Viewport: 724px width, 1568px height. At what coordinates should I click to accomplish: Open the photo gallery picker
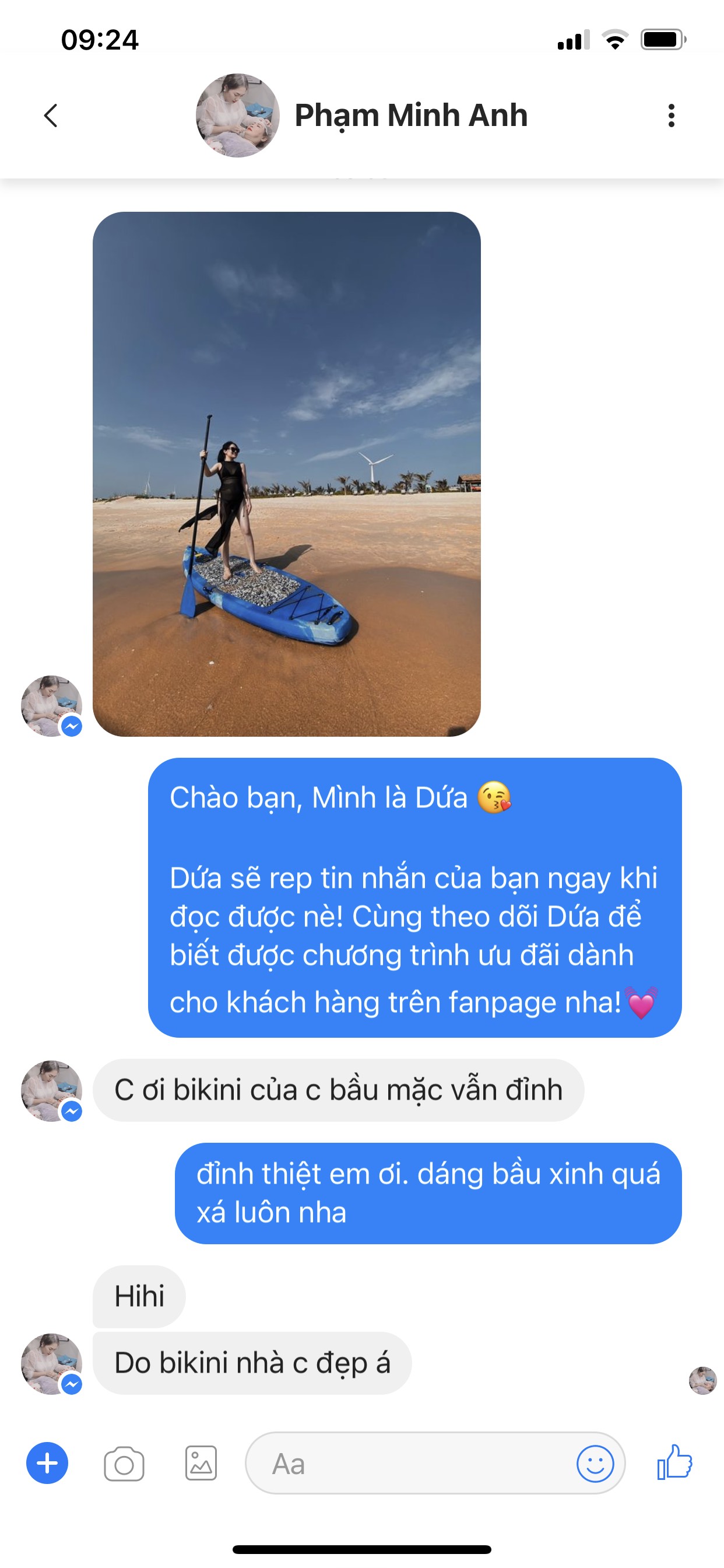click(x=201, y=1462)
